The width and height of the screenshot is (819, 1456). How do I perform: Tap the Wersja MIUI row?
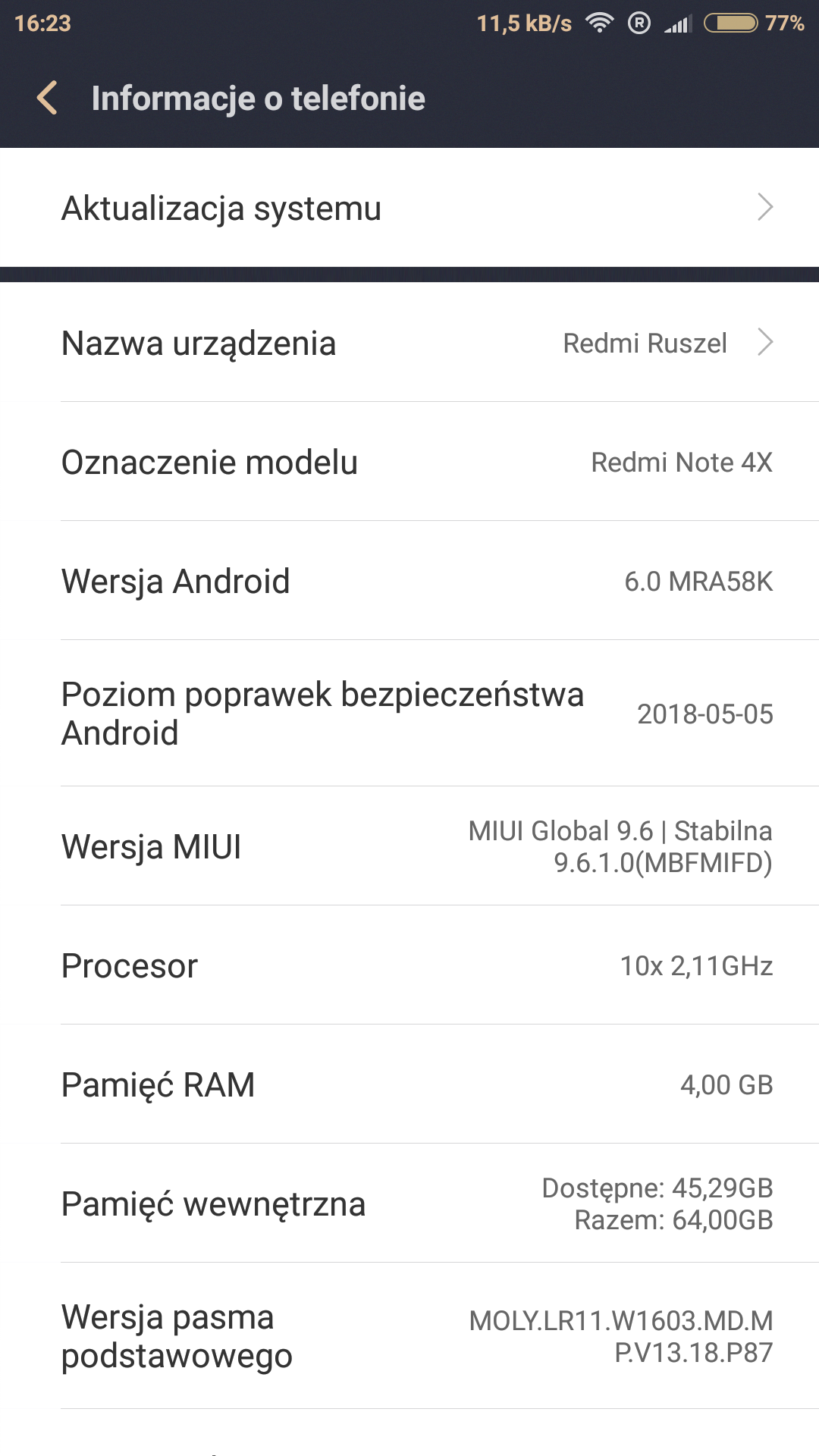(x=409, y=846)
